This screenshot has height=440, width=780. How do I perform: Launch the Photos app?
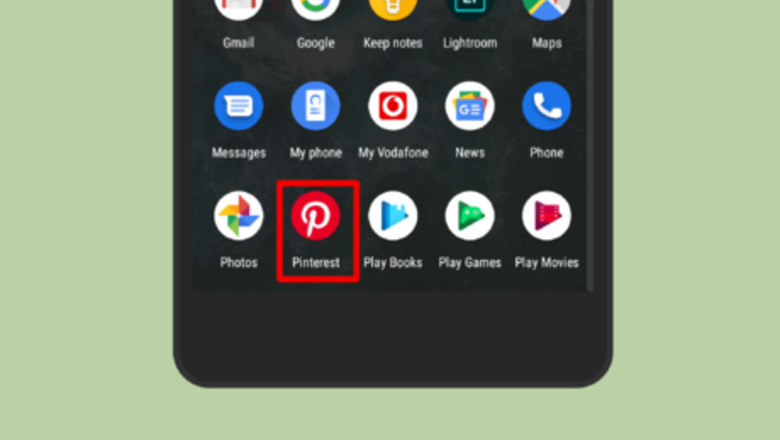(239, 216)
